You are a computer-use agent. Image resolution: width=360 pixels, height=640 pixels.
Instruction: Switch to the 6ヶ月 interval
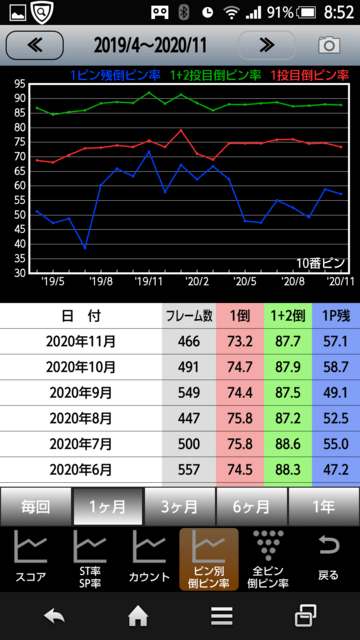(x=251, y=507)
